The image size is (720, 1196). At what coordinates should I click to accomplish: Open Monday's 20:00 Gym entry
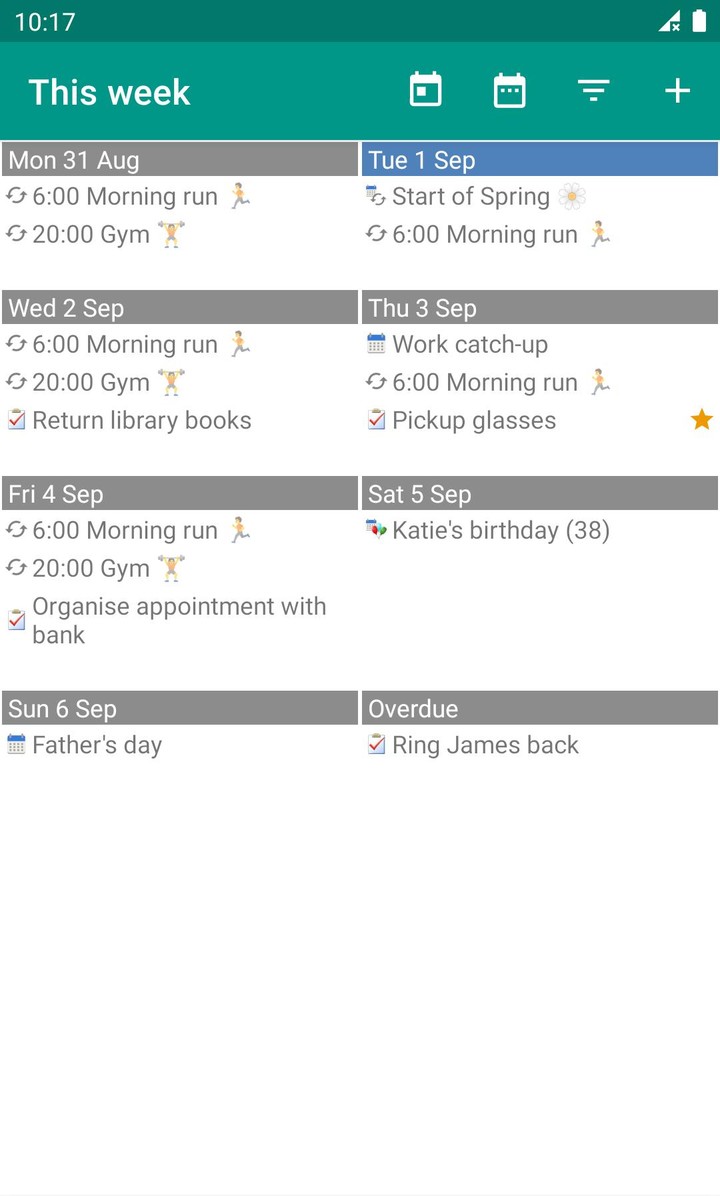click(x=91, y=235)
